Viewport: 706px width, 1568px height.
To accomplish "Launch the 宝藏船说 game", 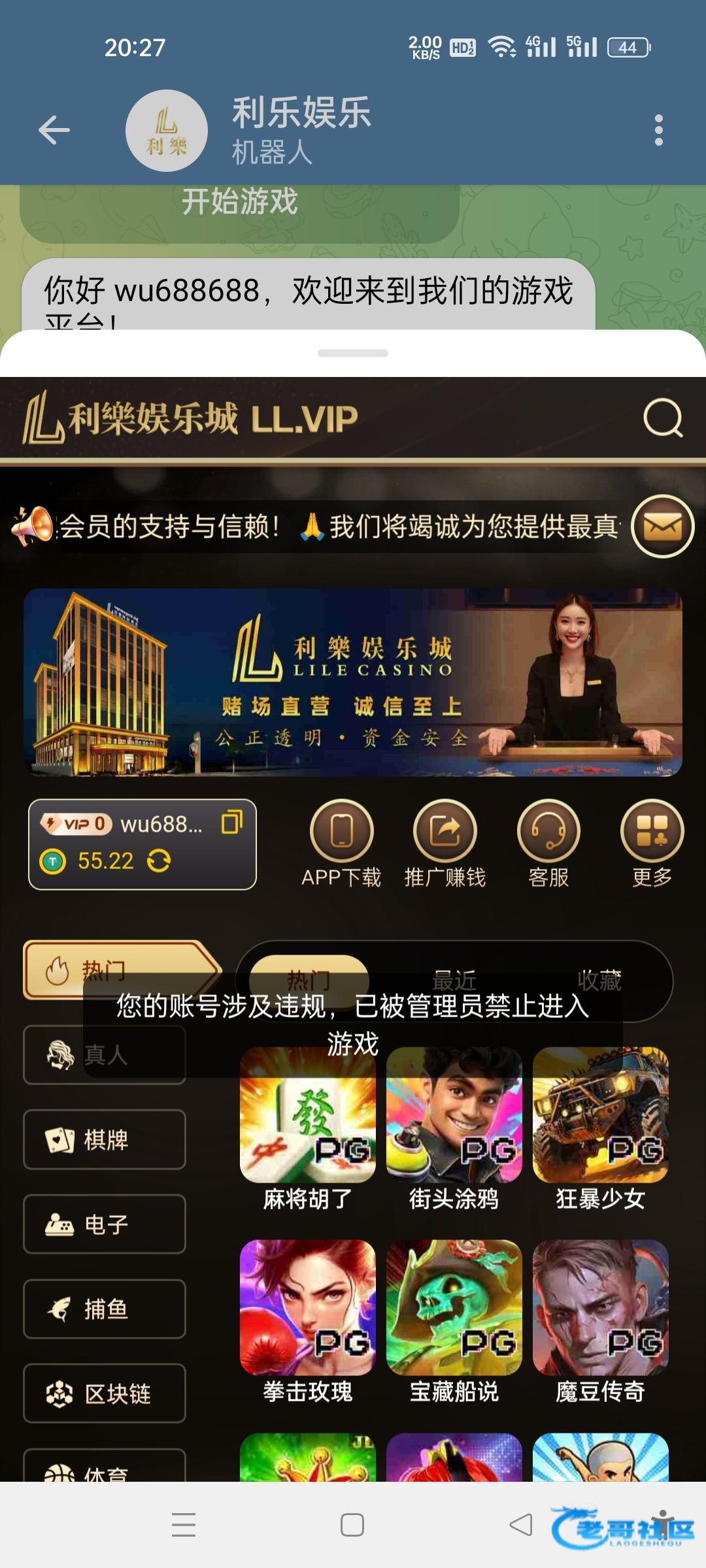I will (x=454, y=1309).
